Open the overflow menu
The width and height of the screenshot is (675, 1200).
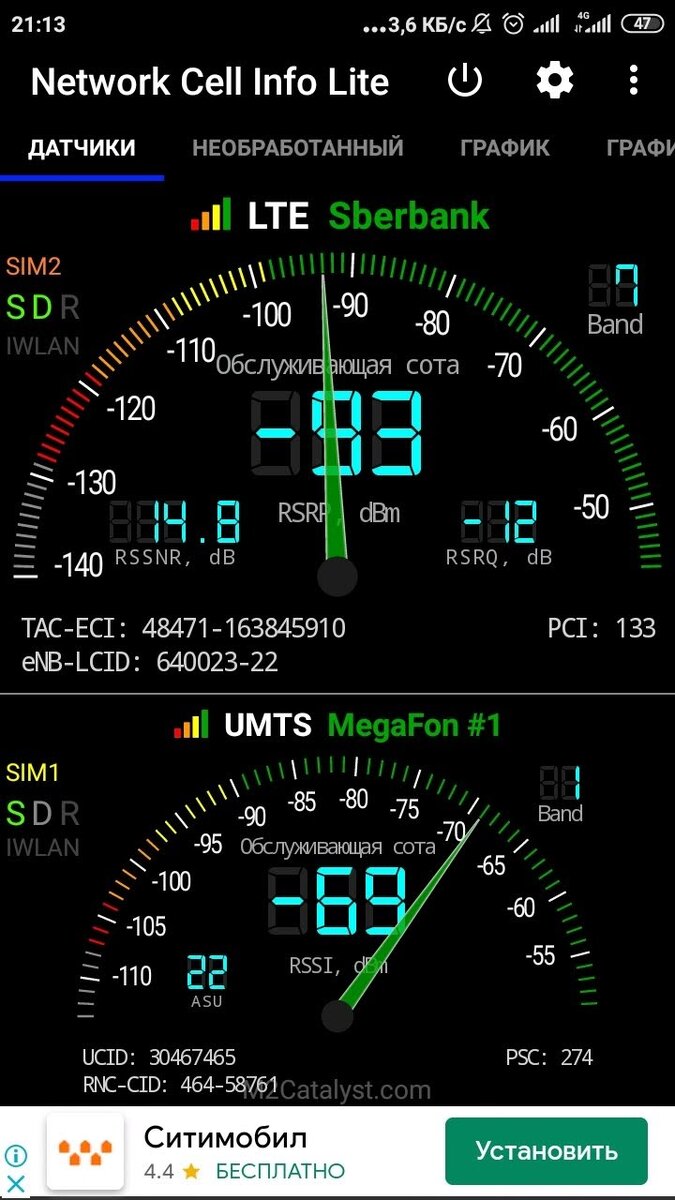[633, 81]
